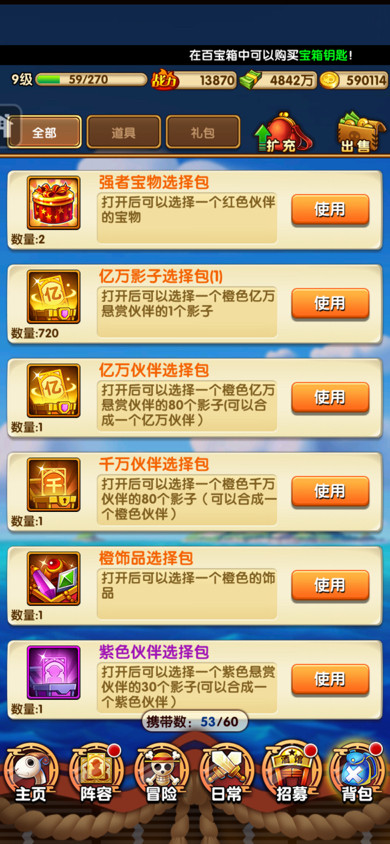Select the 全部 tab
The width and height of the screenshot is (390, 844).
point(45,132)
